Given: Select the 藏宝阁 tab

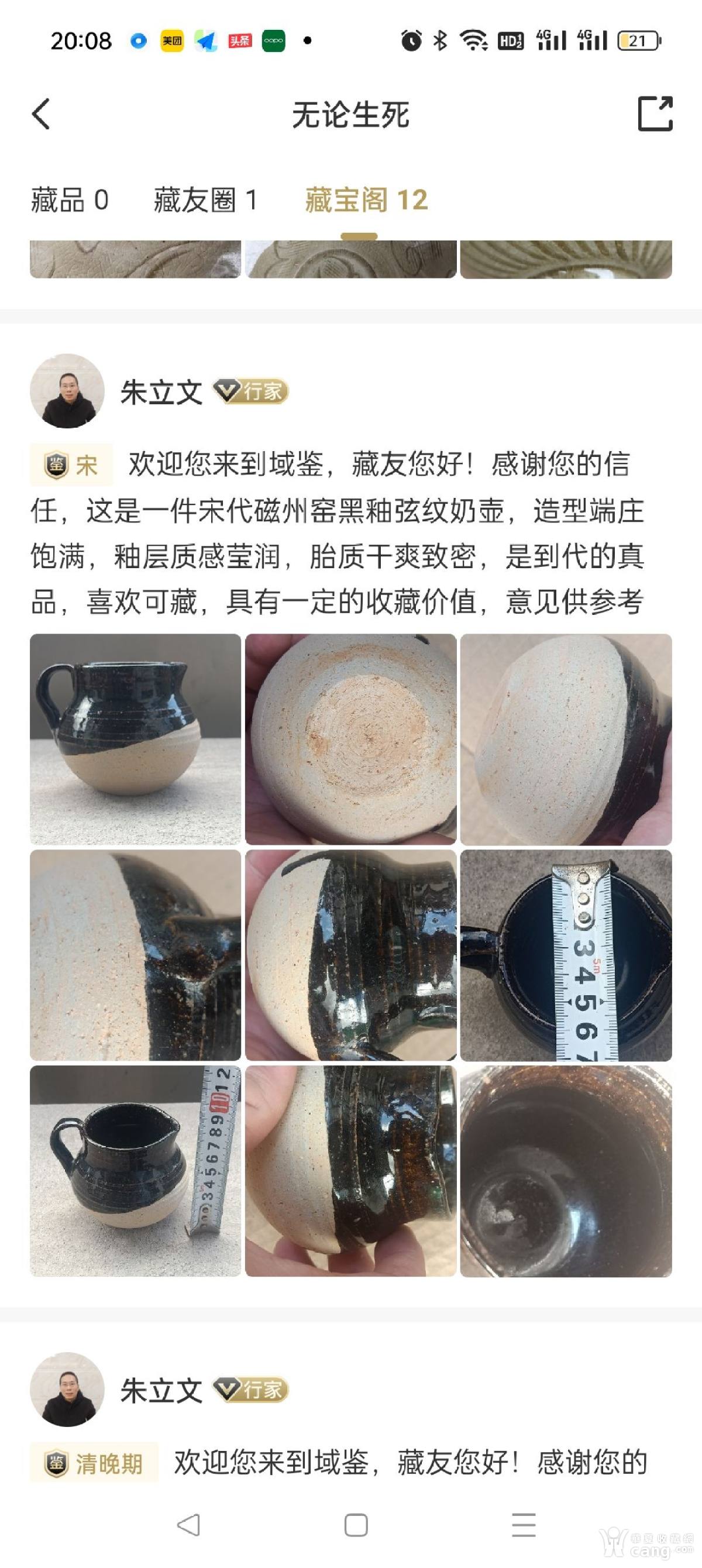Looking at the screenshot, I should click(366, 200).
